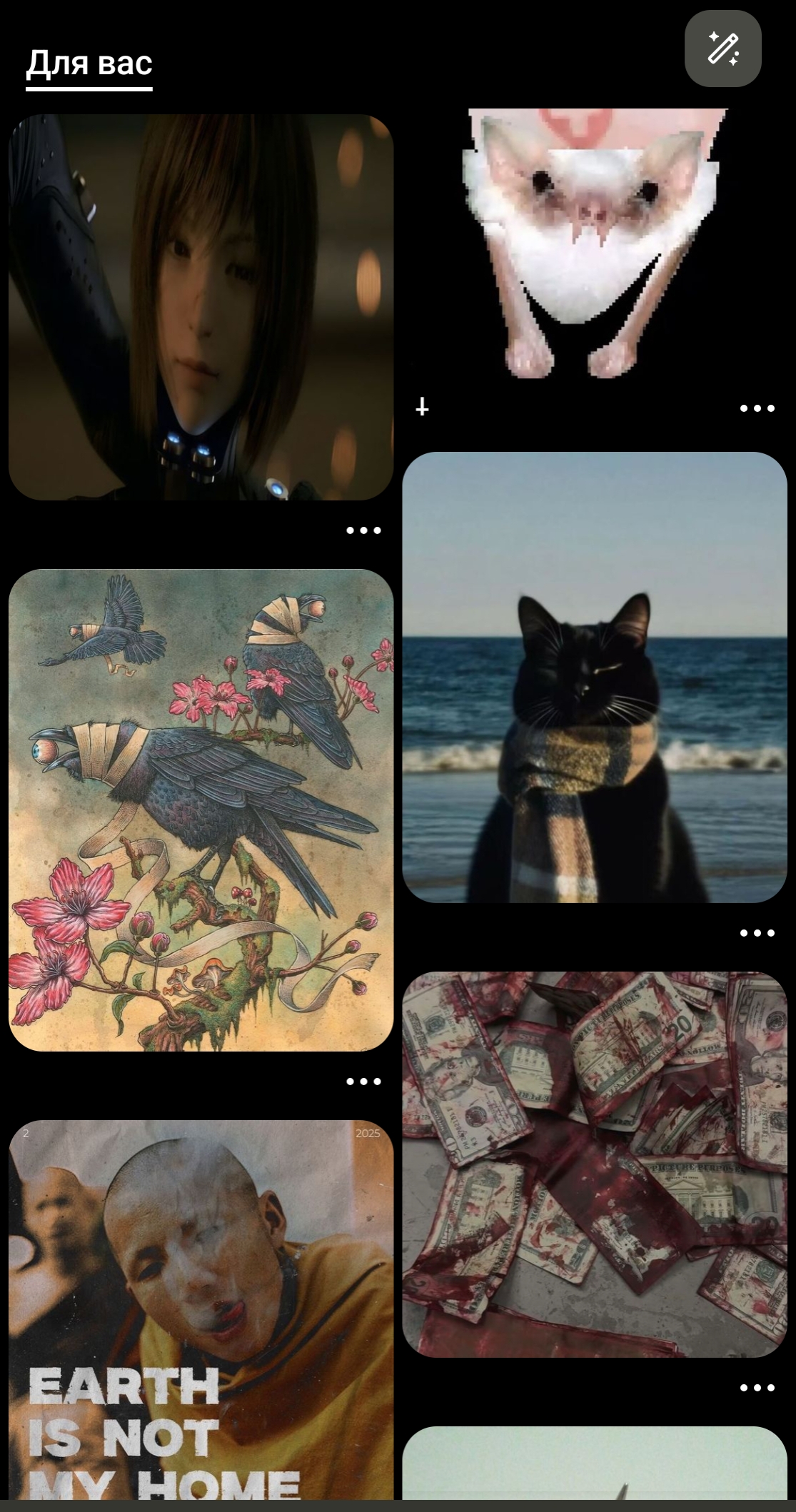
Task: Open the magic wand tune feed button
Action: point(722,49)
